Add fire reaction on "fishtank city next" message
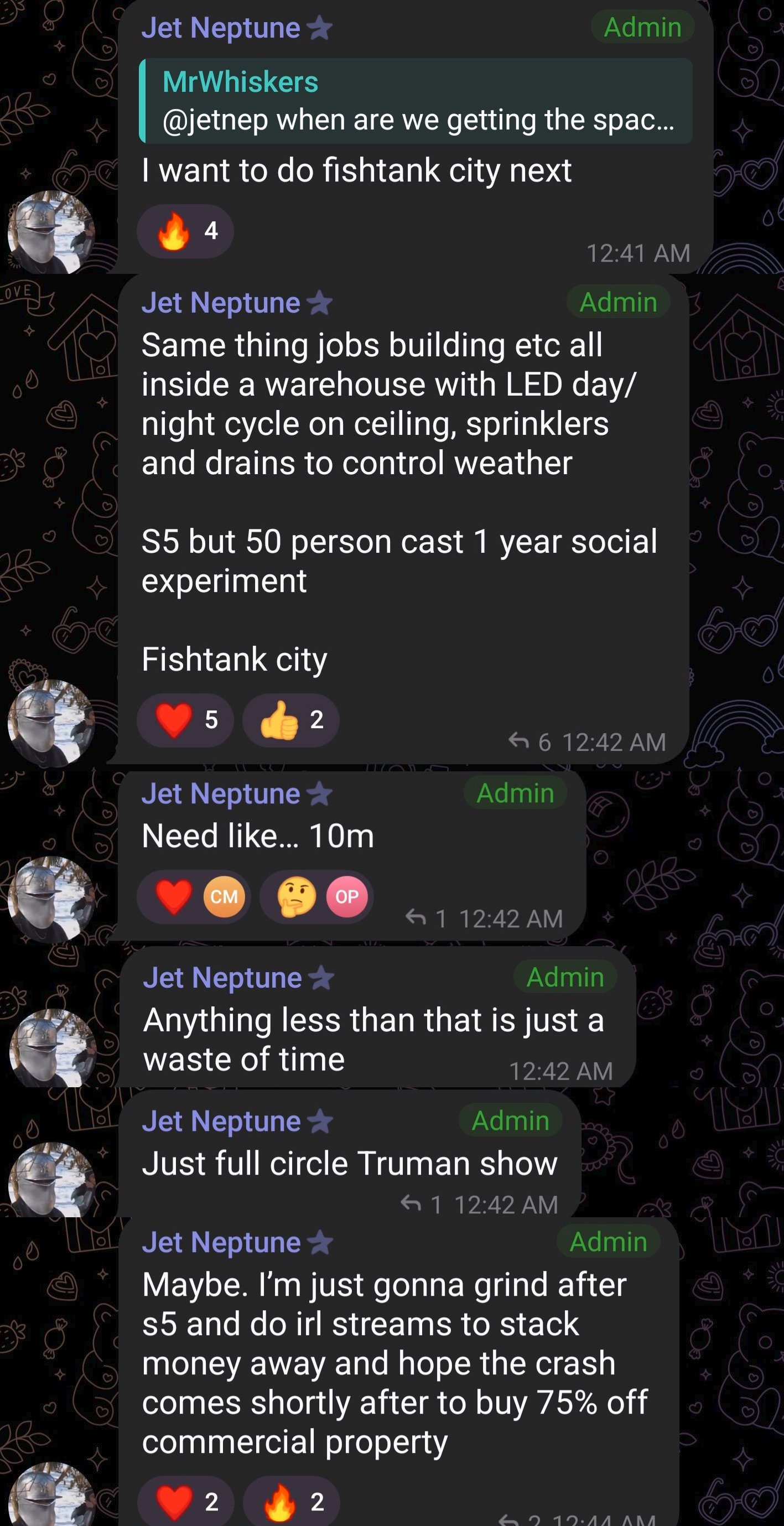Screen dimensions: 784x1526 [x=185, y=231]
